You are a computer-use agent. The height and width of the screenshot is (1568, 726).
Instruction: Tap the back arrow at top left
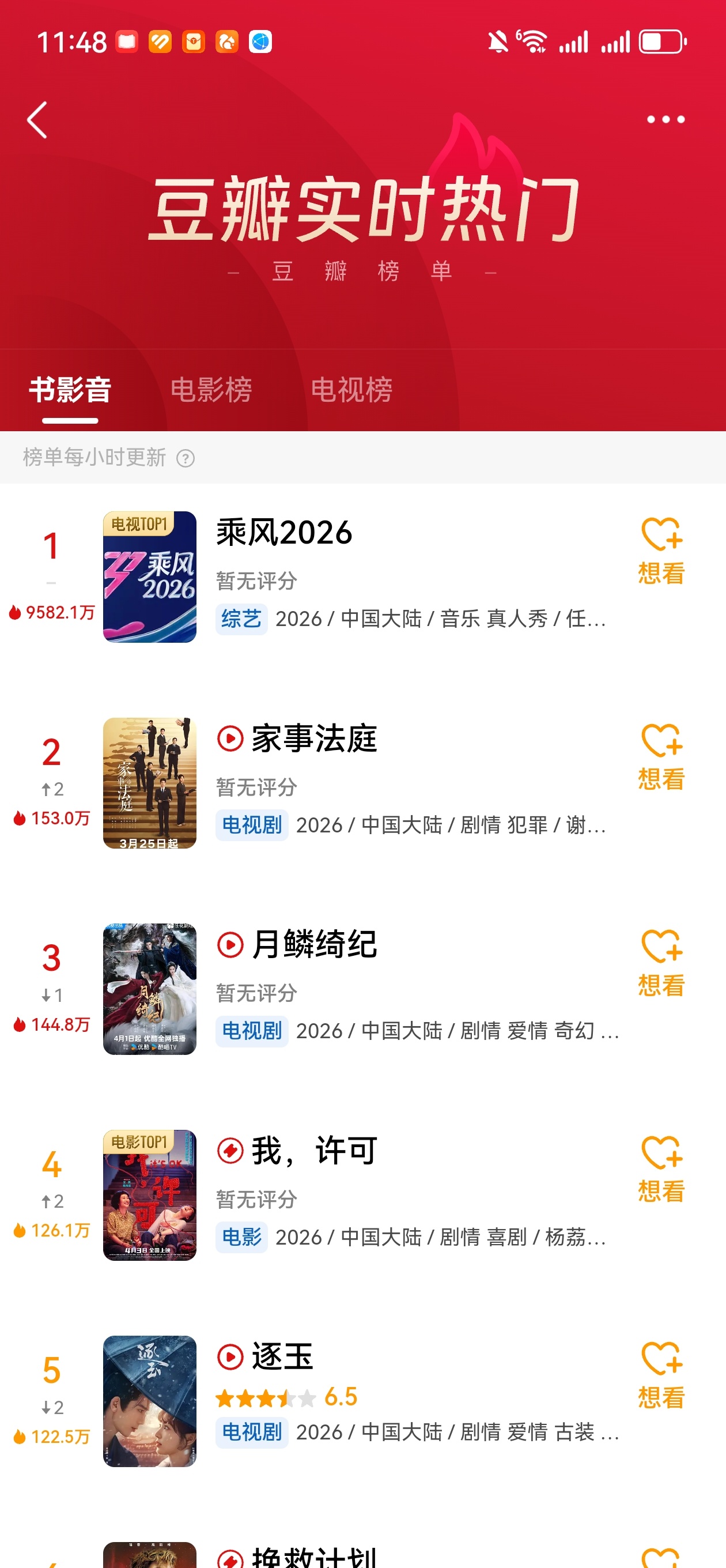coord(37,119)
